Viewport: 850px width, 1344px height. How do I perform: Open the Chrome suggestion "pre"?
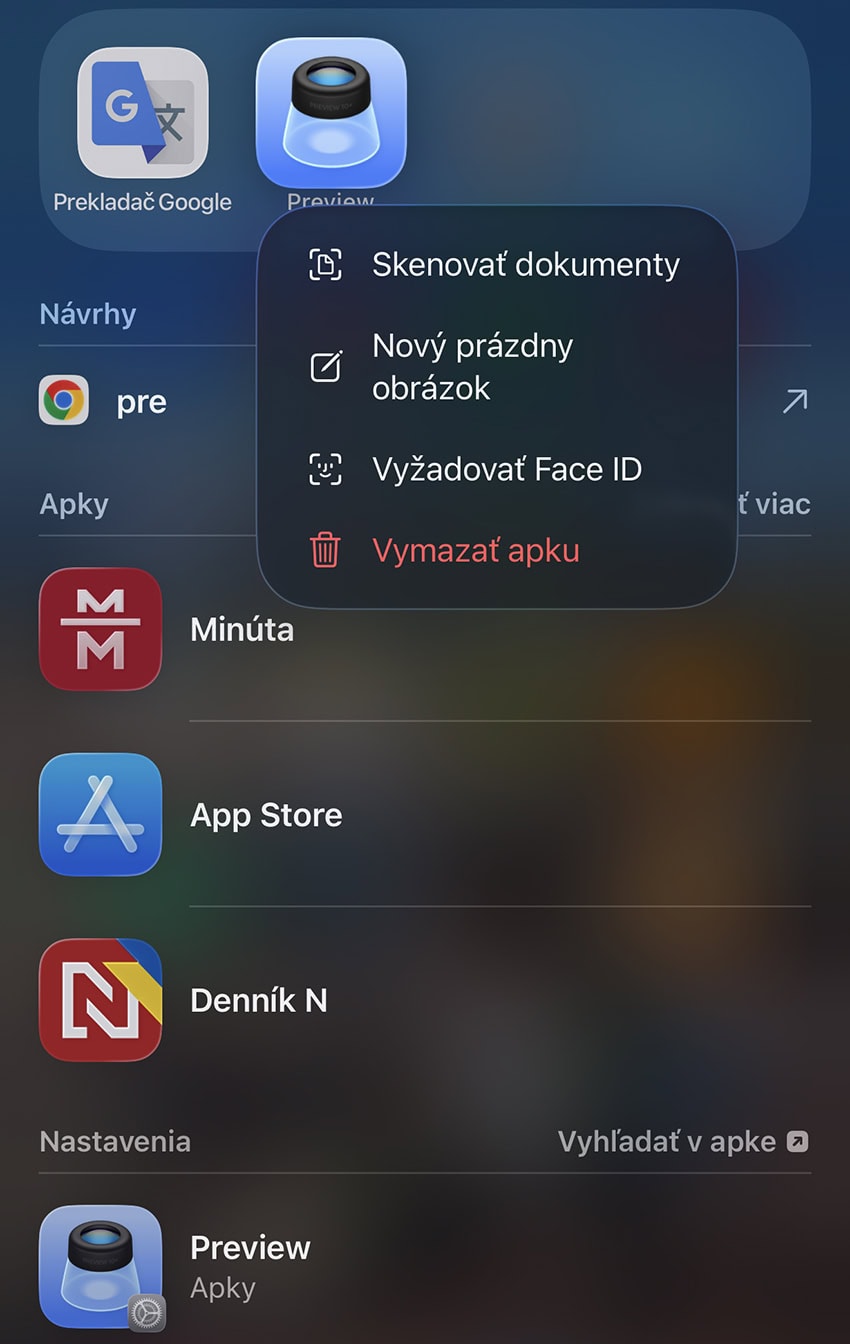(x=140, y=402)
